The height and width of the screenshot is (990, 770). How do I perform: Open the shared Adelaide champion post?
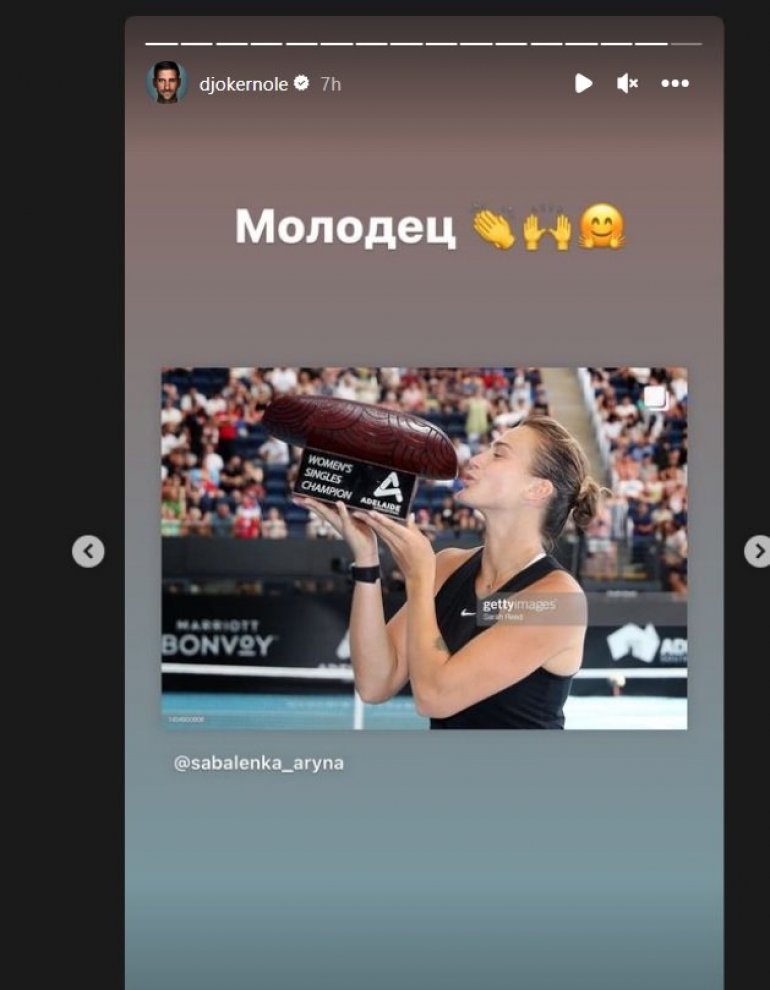pos(424,547)
